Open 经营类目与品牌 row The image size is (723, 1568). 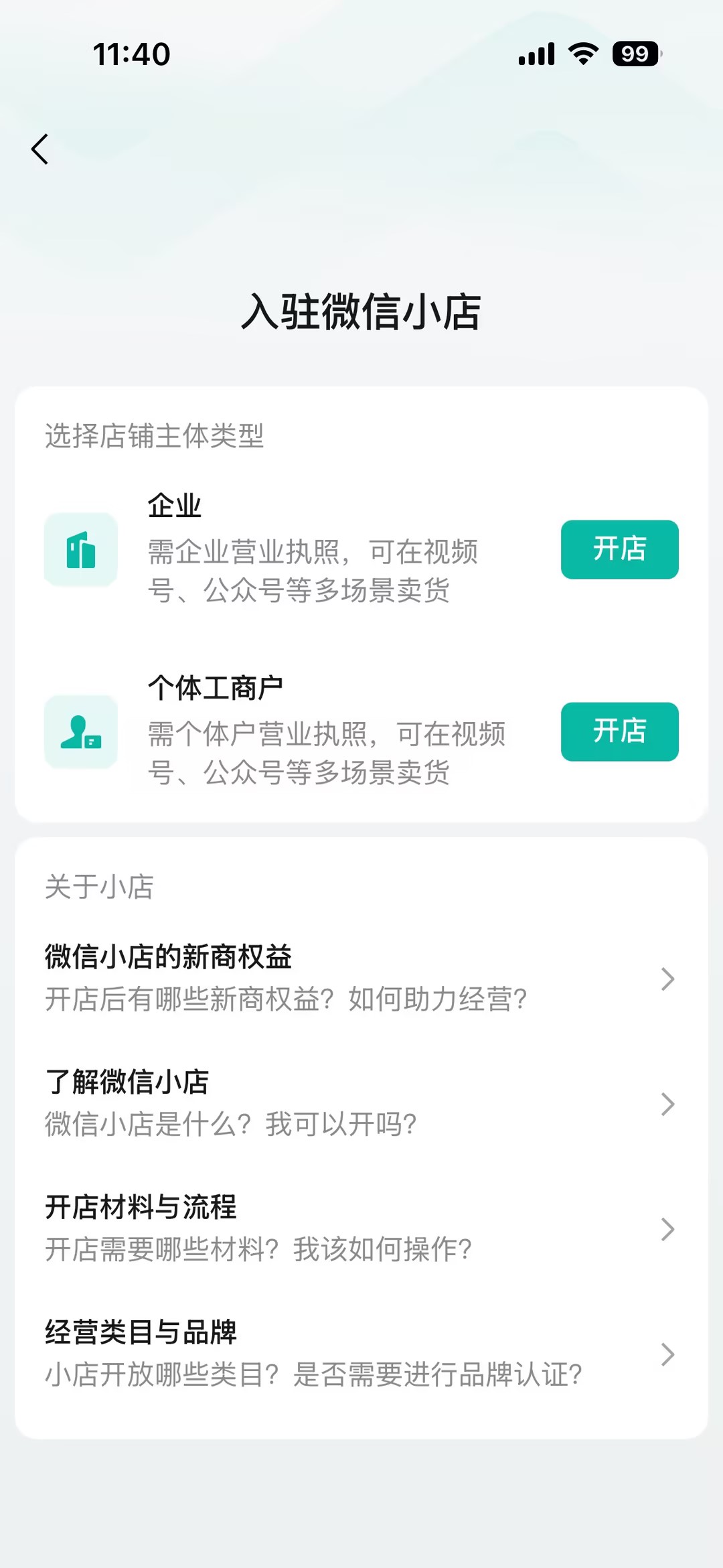(360, 1354)
